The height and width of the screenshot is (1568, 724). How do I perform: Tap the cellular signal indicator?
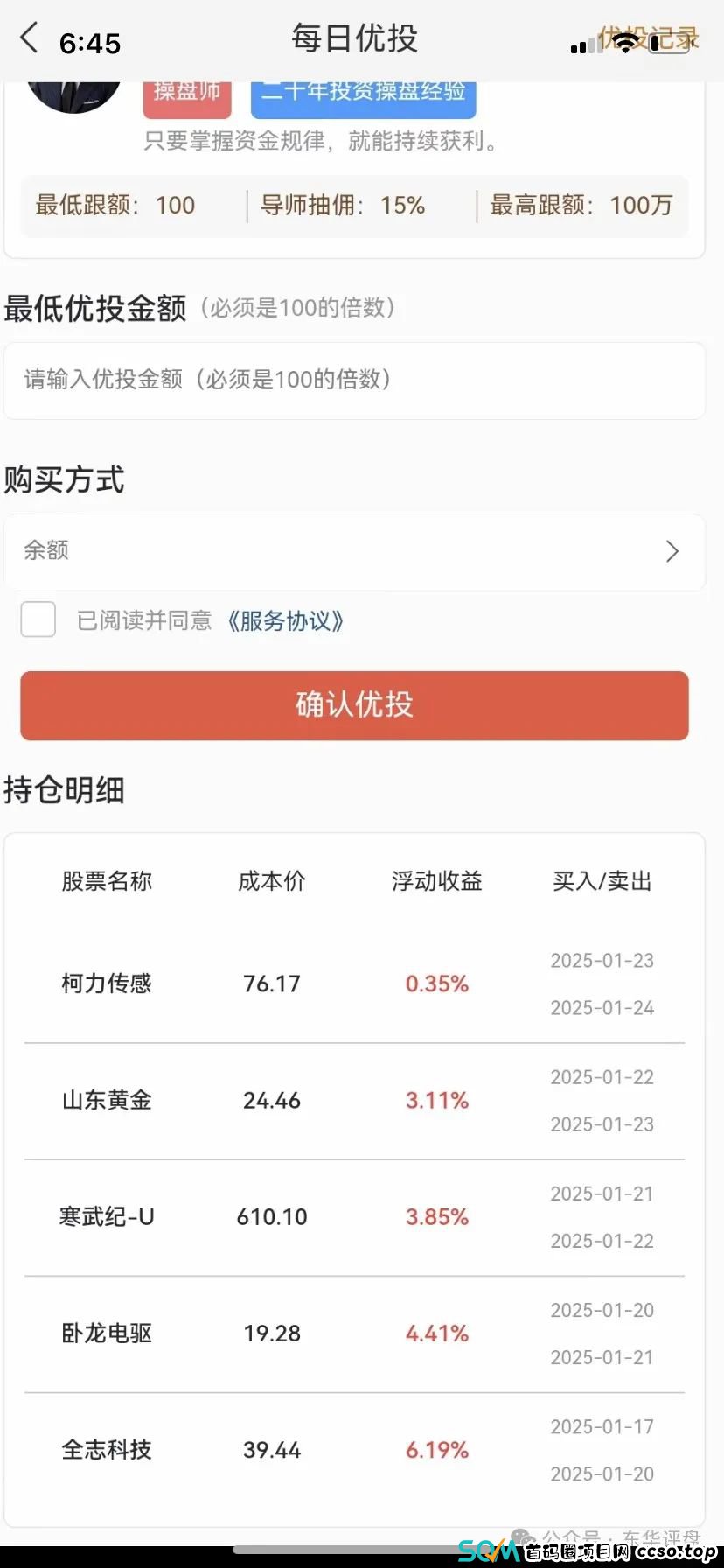coord(584,44)
